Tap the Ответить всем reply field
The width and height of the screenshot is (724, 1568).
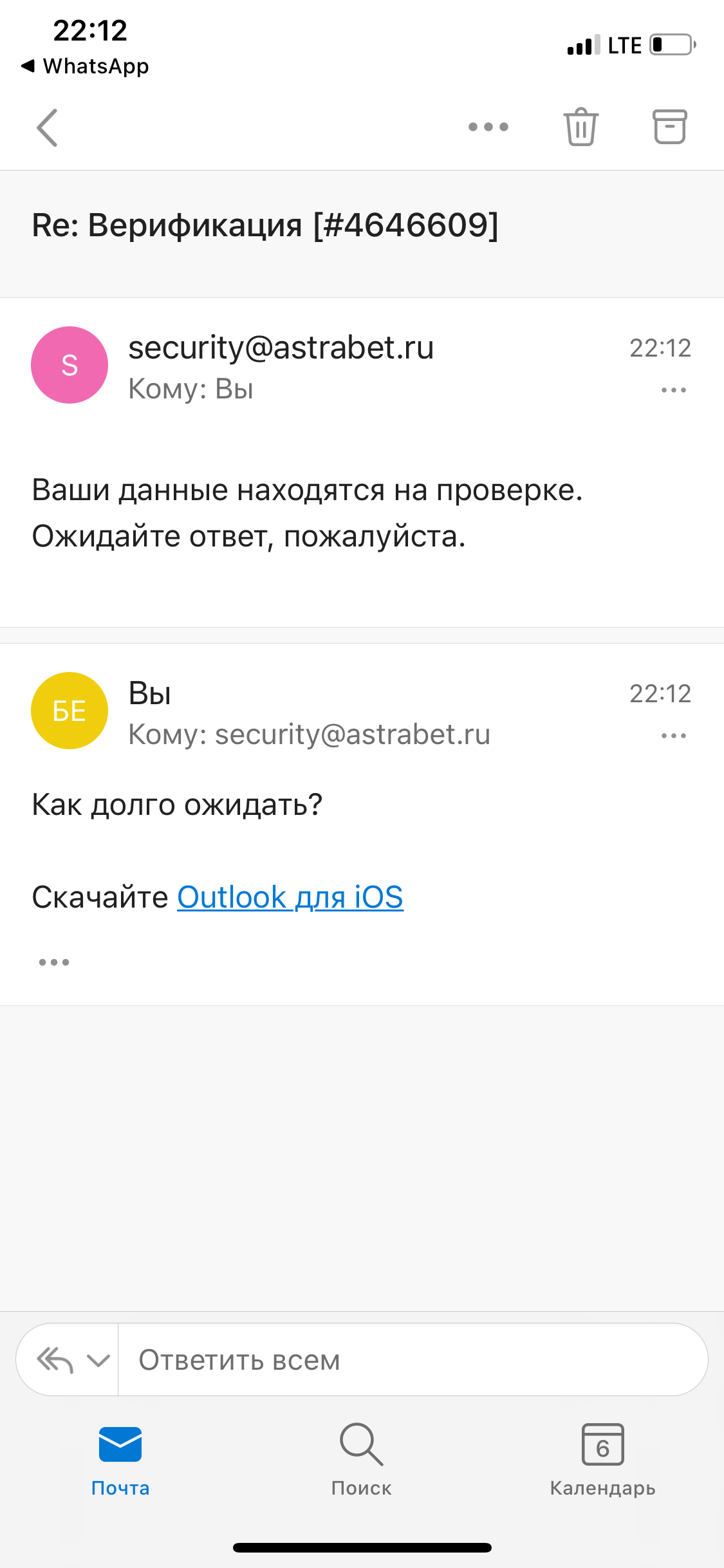pyautogui.click(x=412, y=1360)
